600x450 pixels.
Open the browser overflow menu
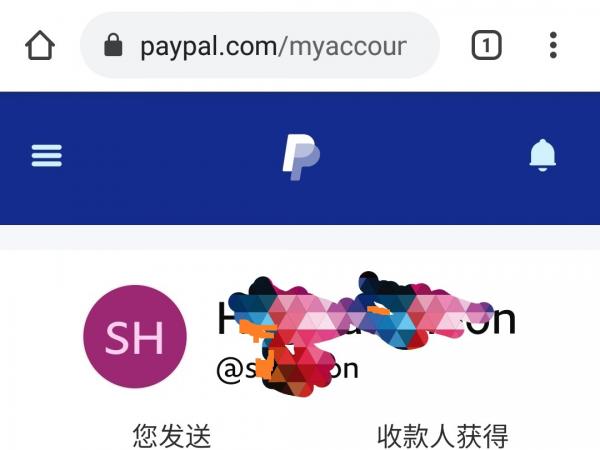click(x=554, y=46)
